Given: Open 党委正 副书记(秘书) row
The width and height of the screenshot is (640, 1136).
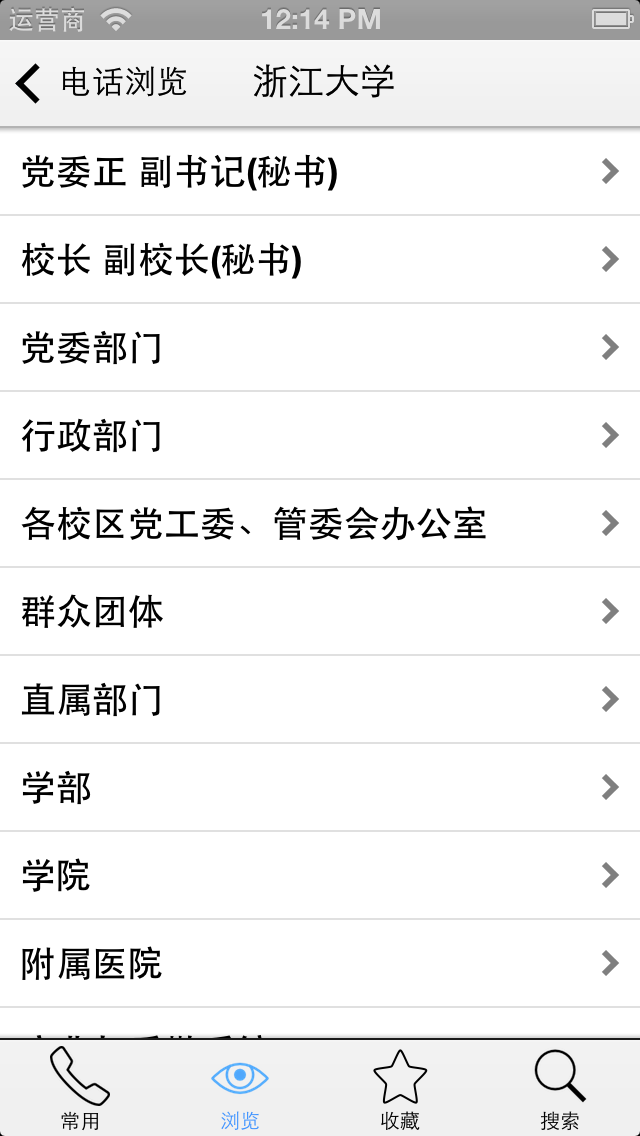Looking at the screenshot, I should [x=320, y=172].
